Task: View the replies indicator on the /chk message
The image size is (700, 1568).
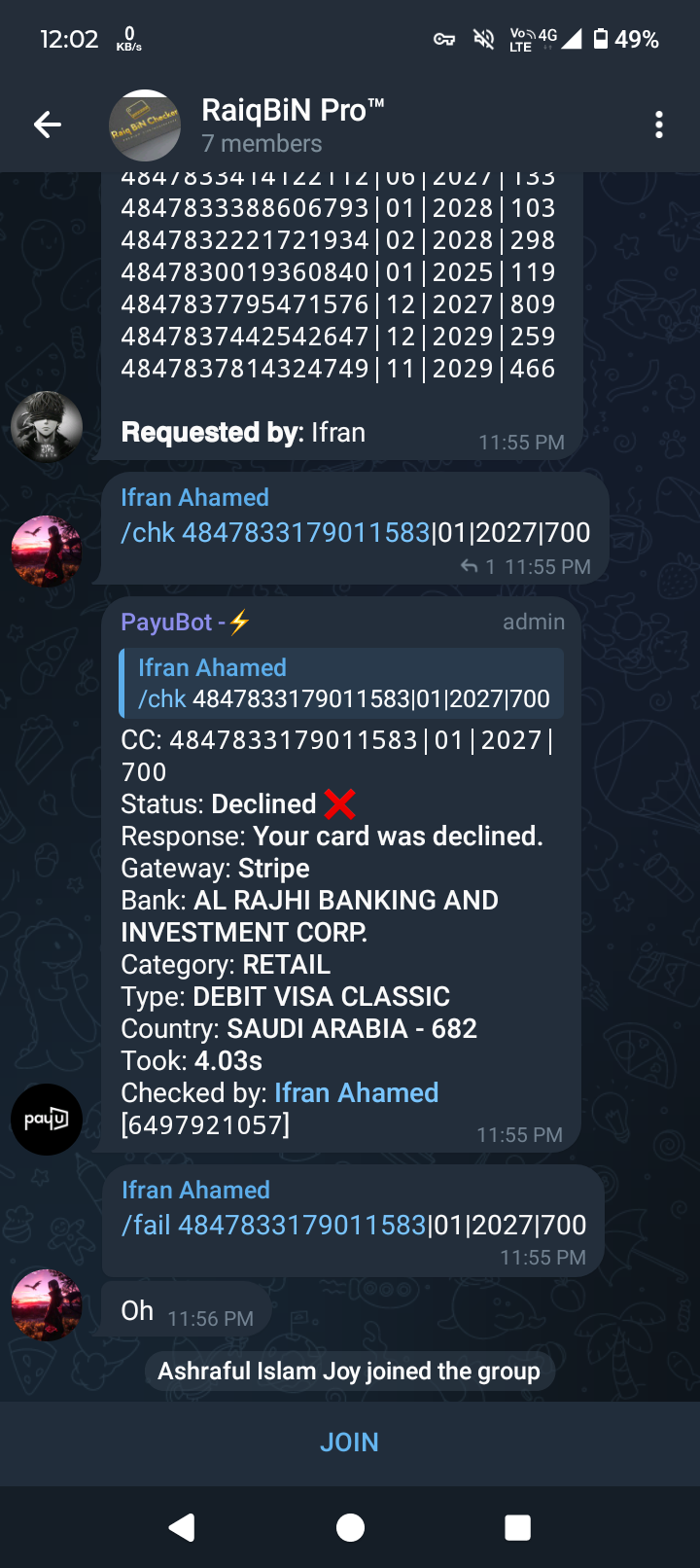Action: [477, 566]
